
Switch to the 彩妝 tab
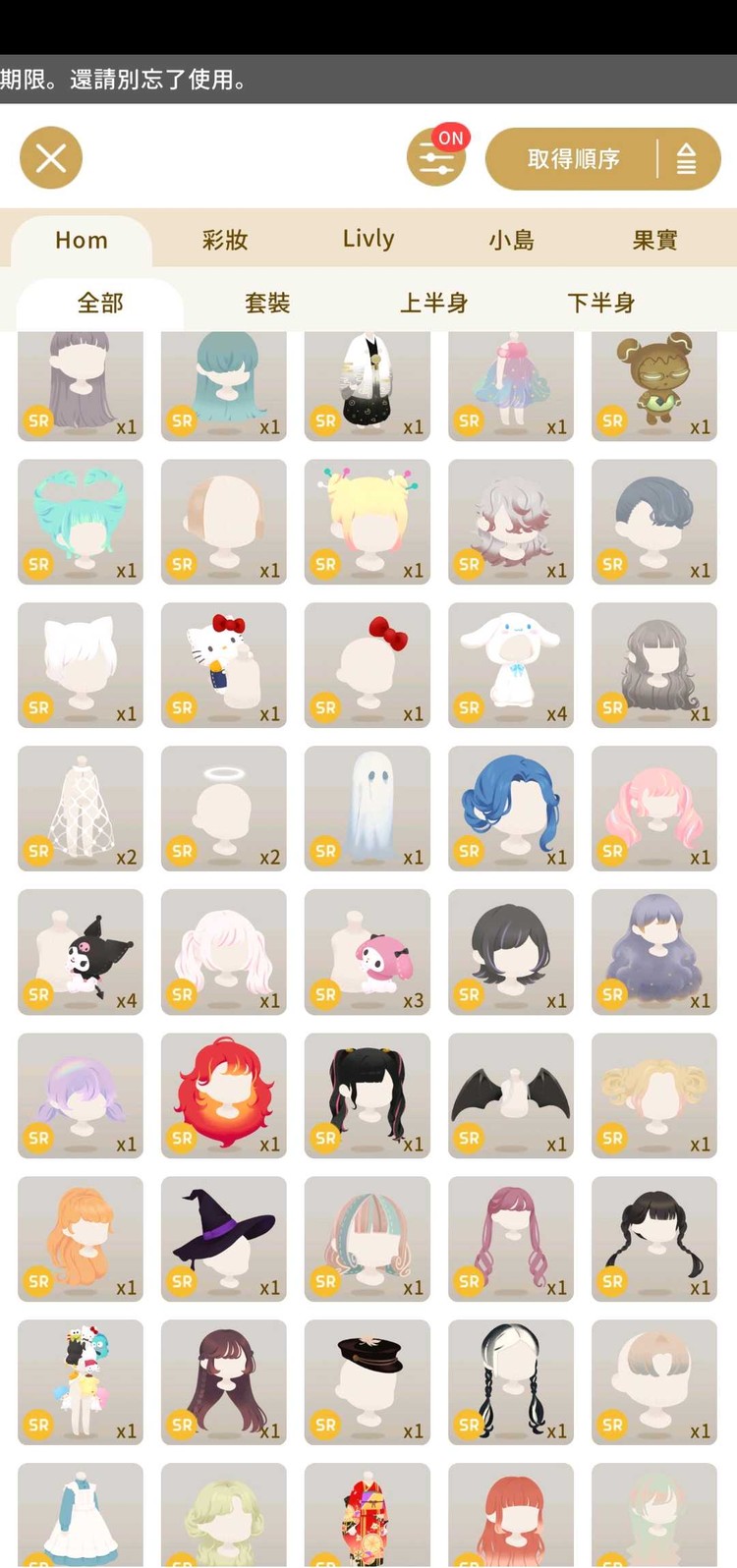225,240
